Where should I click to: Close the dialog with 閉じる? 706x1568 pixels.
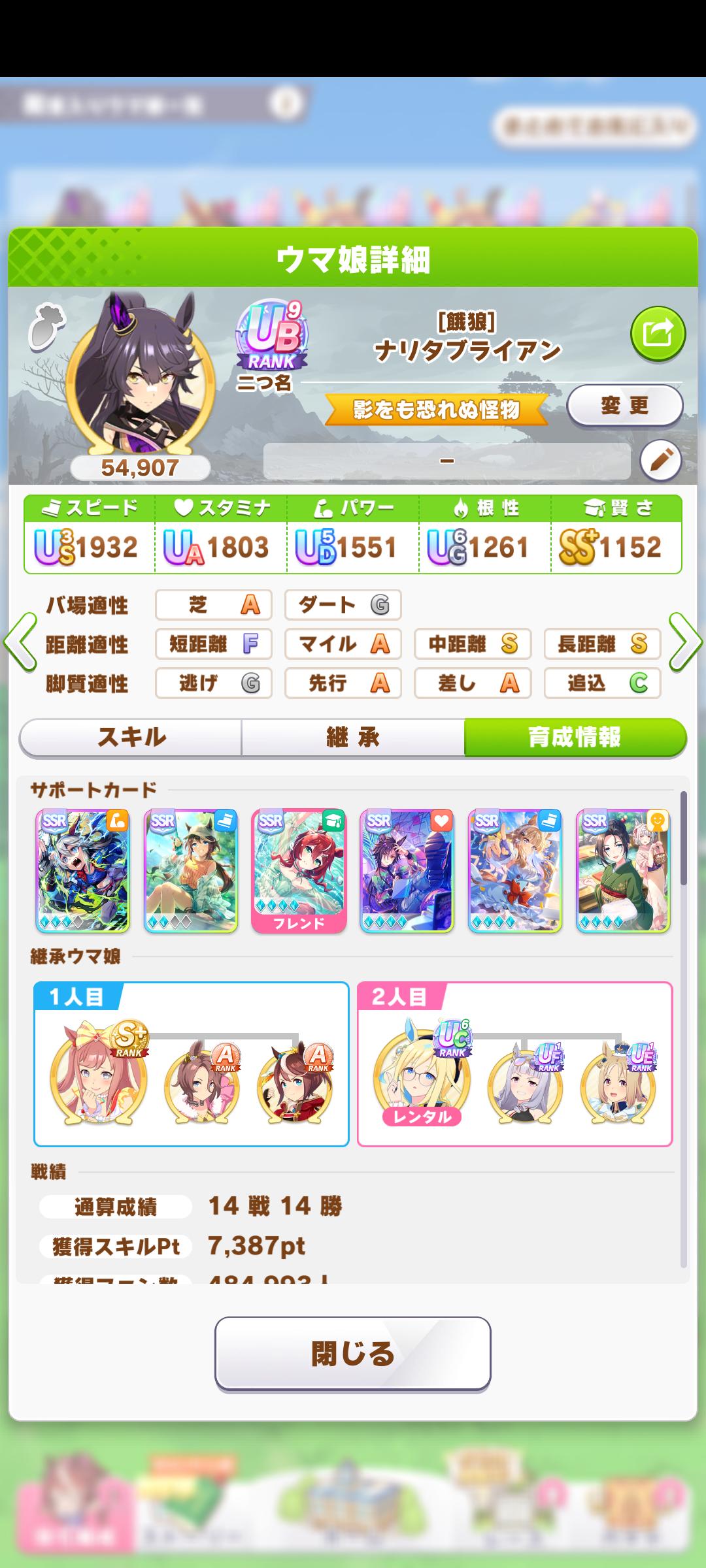tap(352, 1353)
